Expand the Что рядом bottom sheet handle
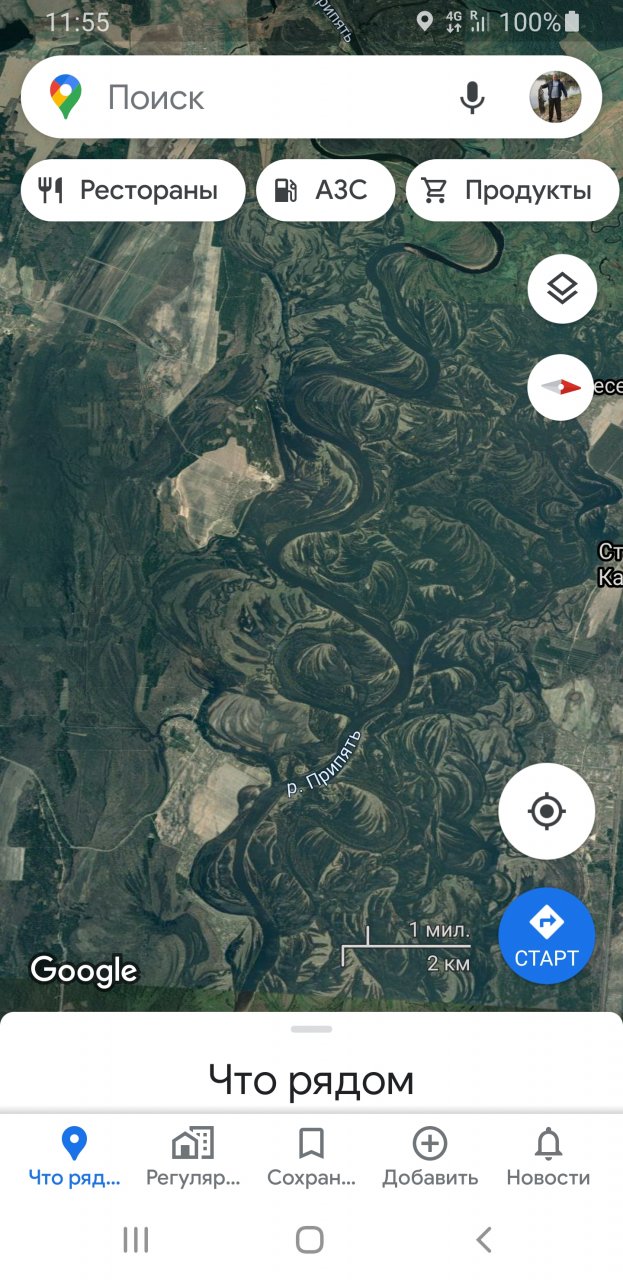 [x=312, y=1029]
